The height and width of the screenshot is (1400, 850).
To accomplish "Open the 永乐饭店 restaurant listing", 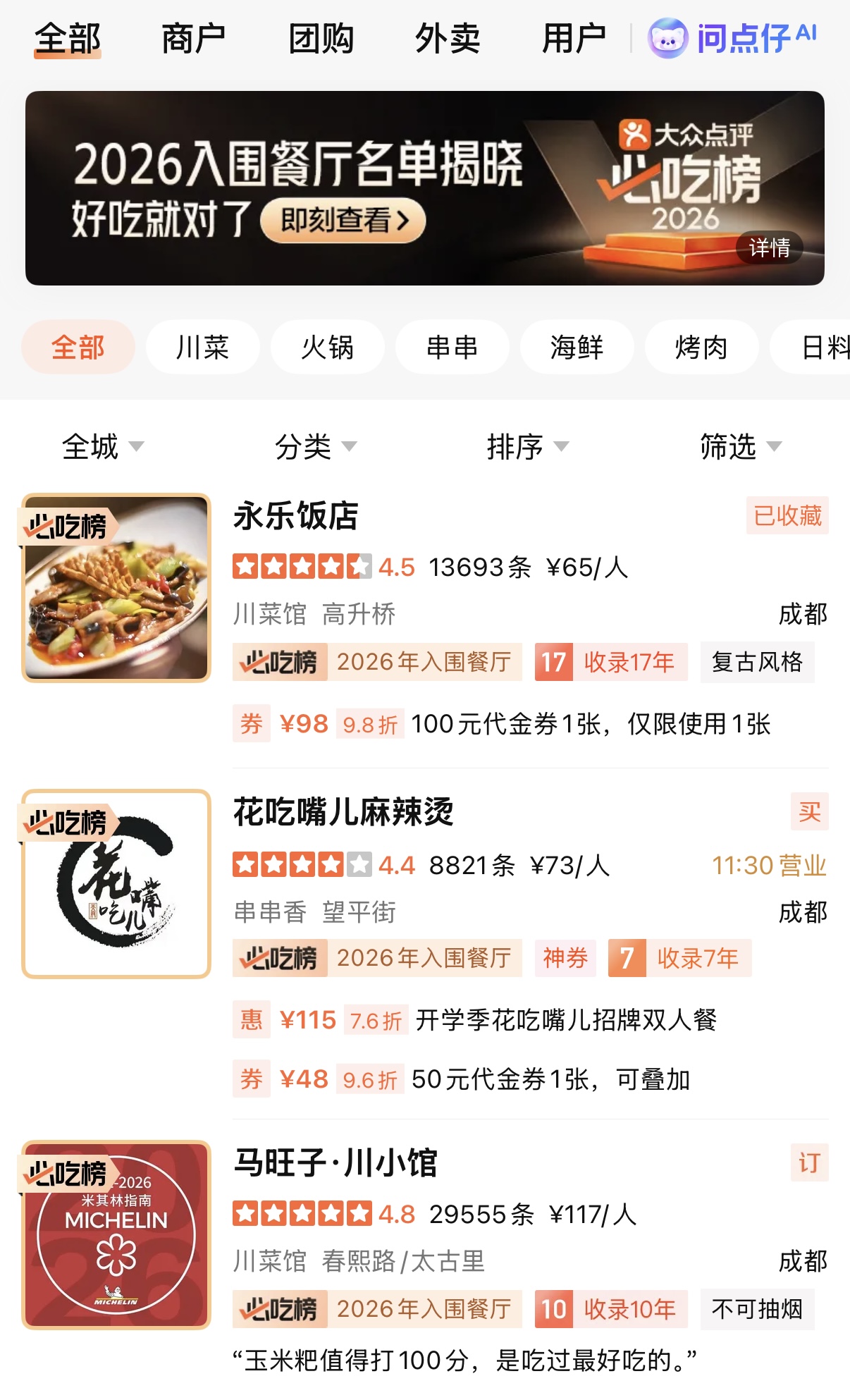I will (x=296, y=515).
